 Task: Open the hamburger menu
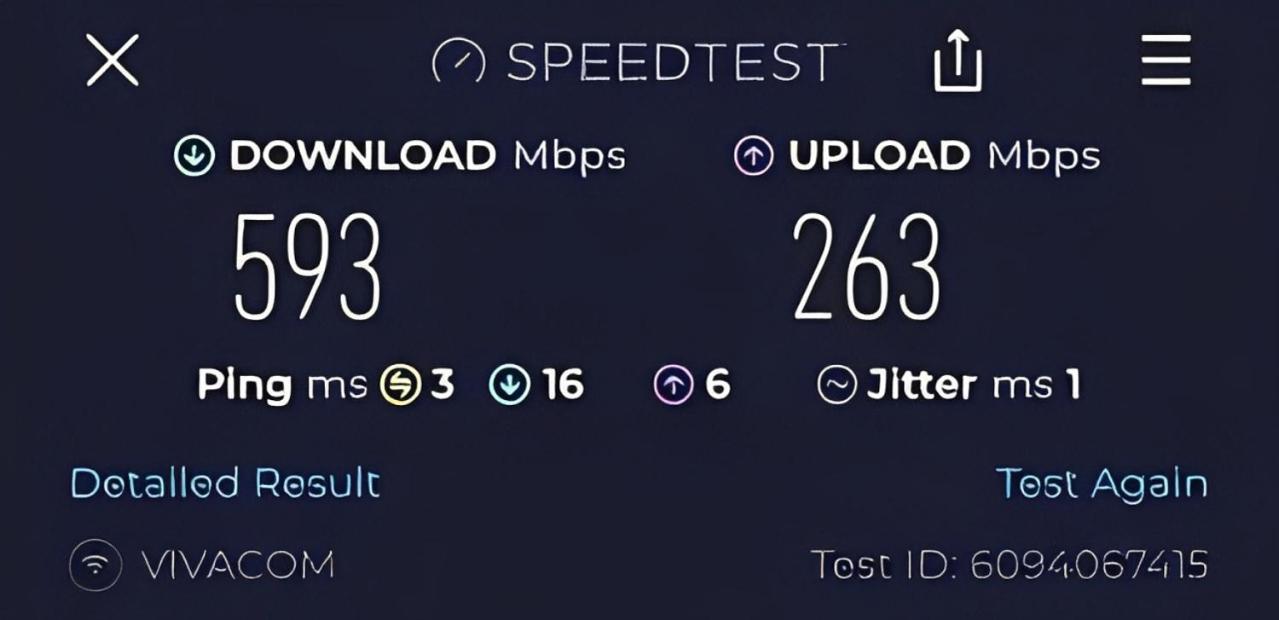coord(1166,60)
